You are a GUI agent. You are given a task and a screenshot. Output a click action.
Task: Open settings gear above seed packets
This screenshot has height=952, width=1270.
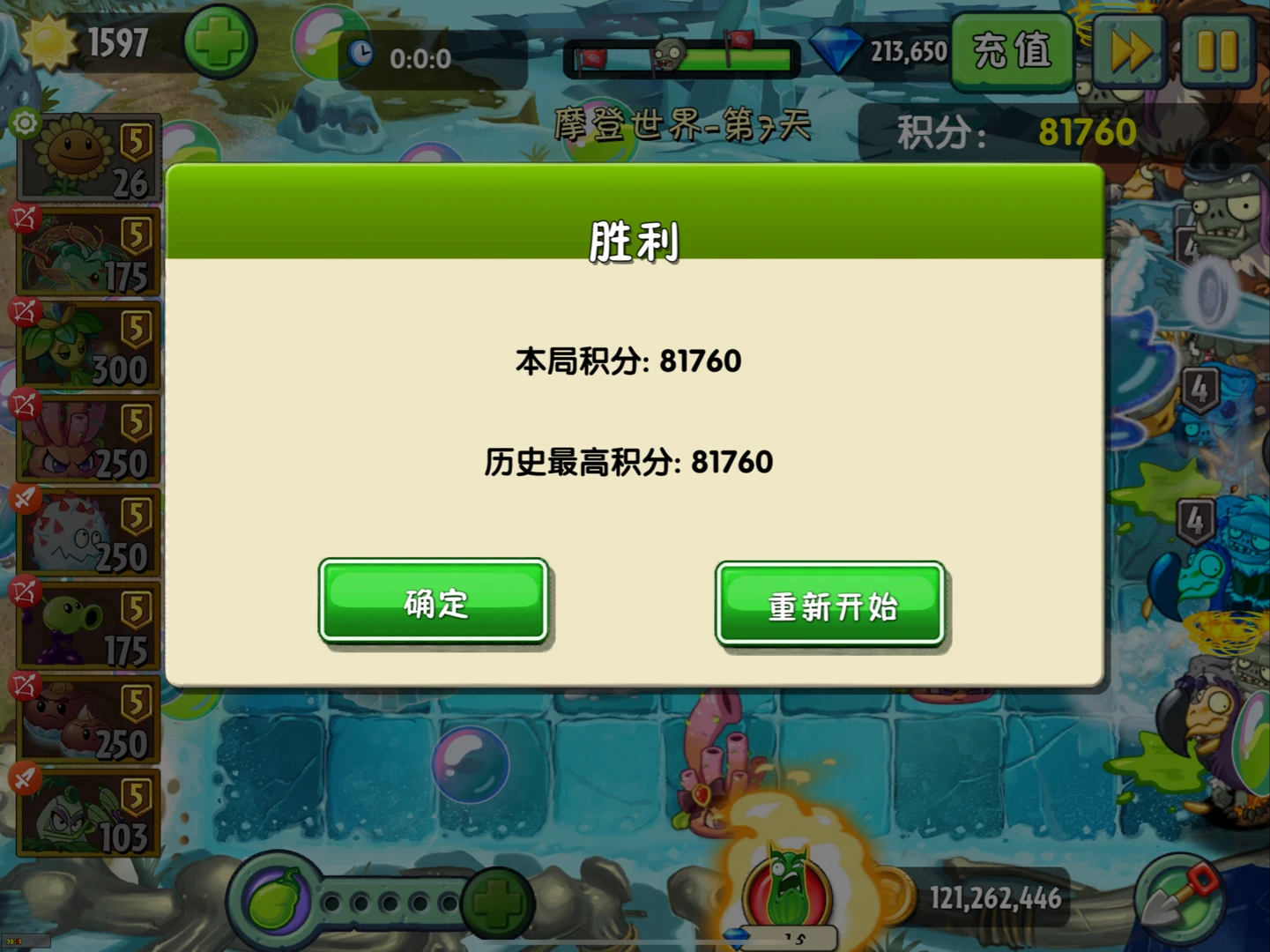[25, 123]
